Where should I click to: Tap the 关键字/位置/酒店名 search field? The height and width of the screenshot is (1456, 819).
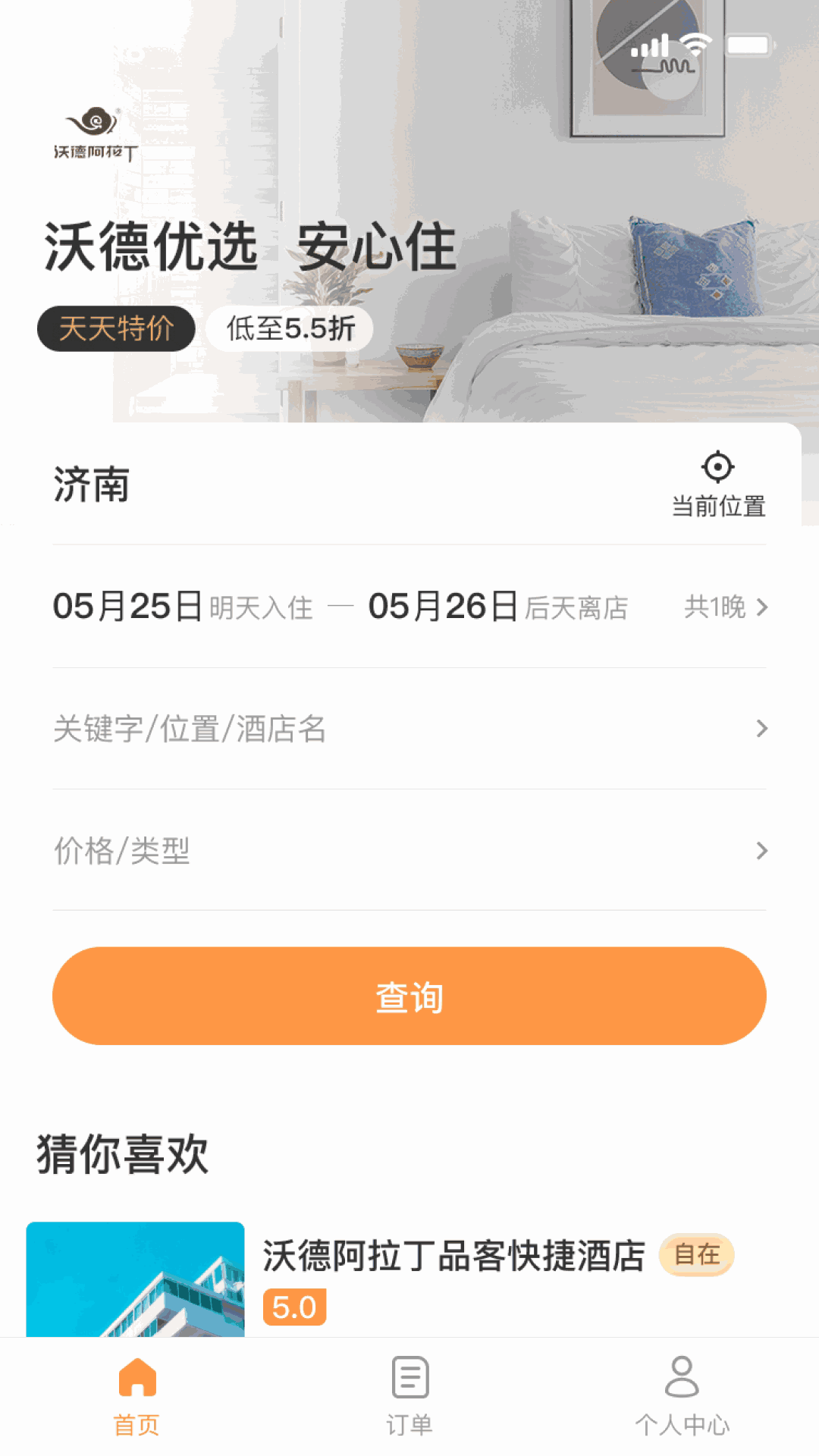click(x=409, y=729)
